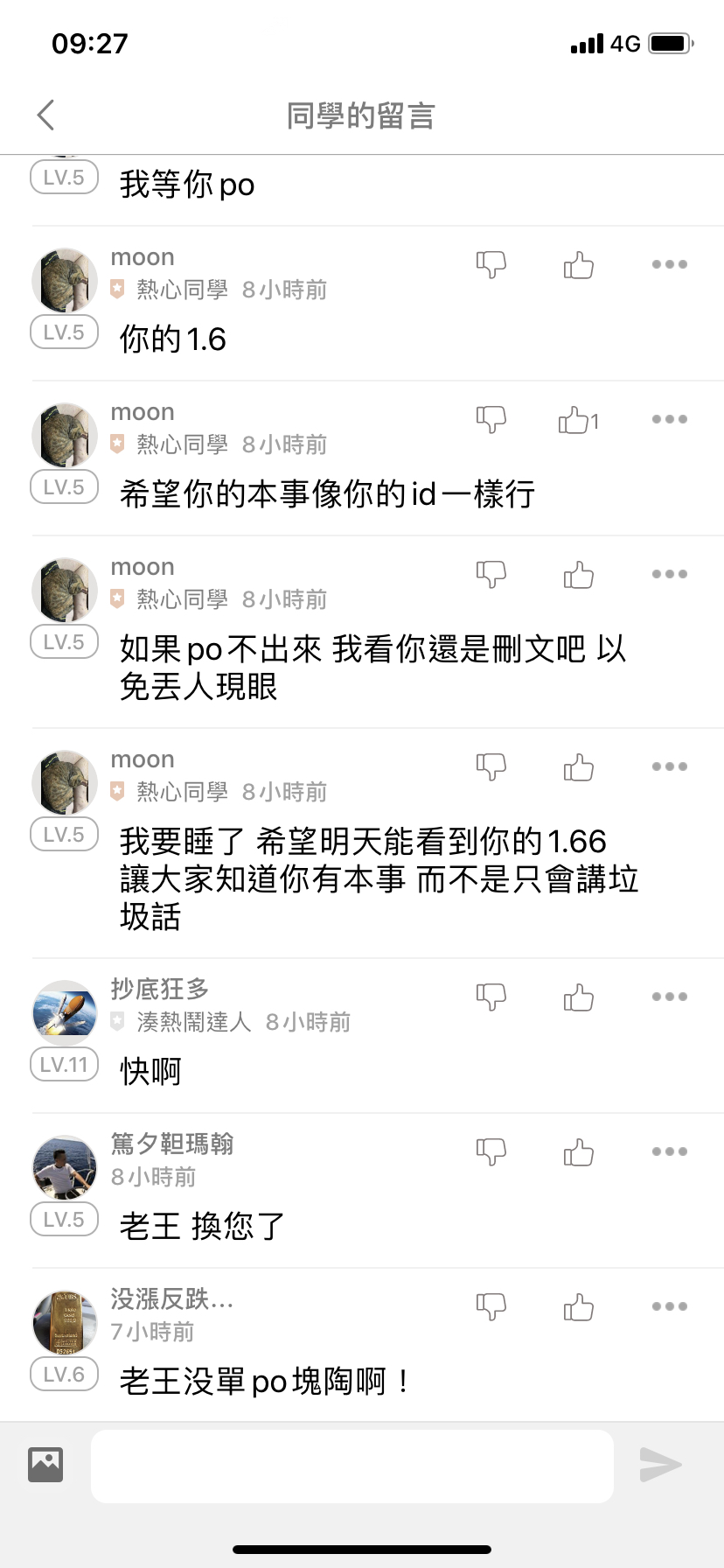The image size is (724, 1568).
Task: Dislike comment 如果po不出來 我看你還是刪文吧
Action: click(491, 574)
